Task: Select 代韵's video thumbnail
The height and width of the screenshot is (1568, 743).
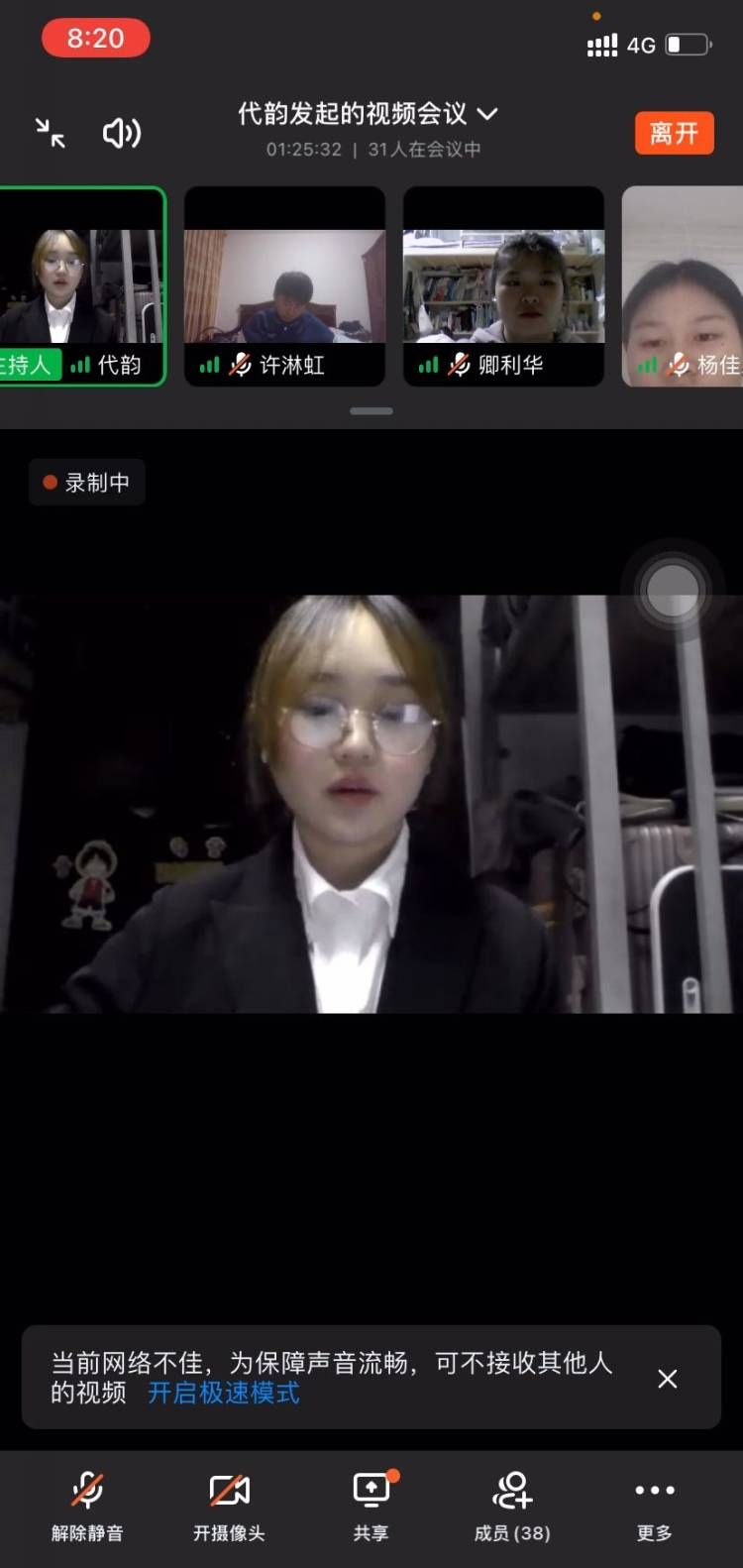Action: pyautogui.click(x=81, y=285)
